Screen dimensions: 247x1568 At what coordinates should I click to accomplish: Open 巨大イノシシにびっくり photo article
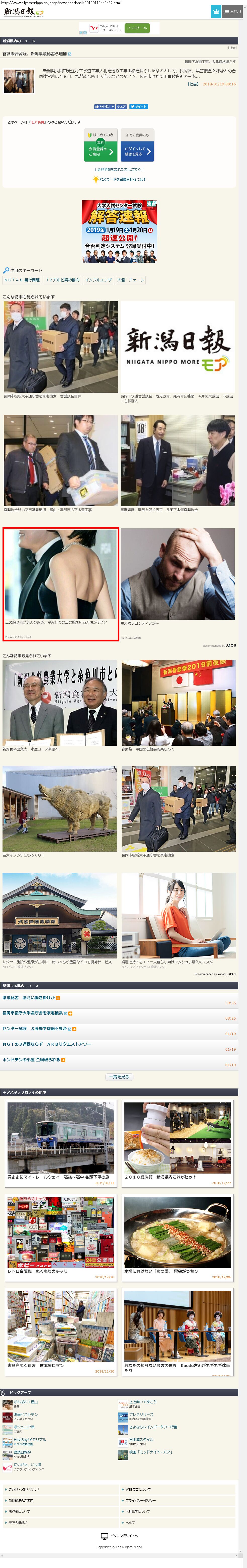click(60, 809)
